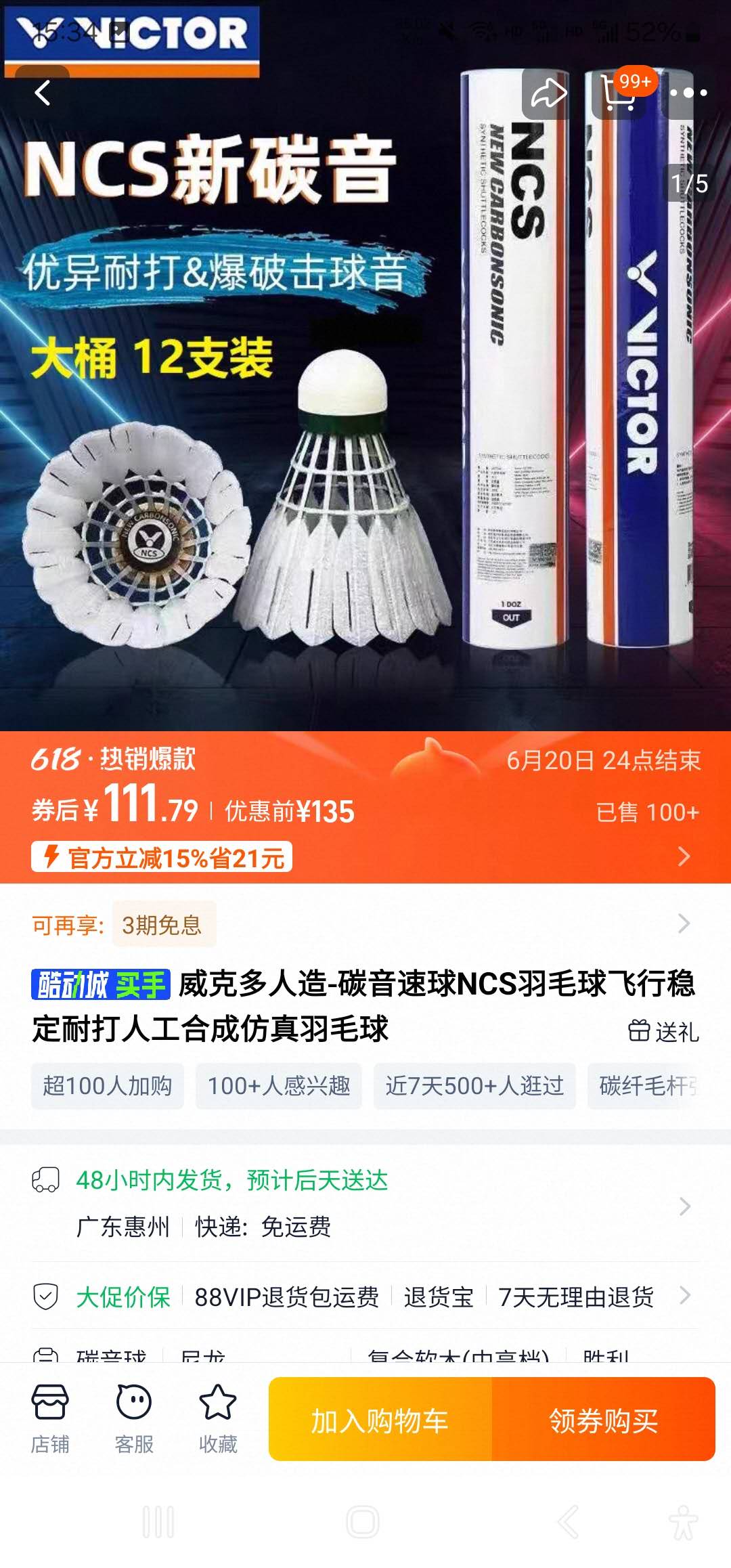Viewport: 731px width, 1568px height.
Task: Open the 48小时内发货 shipping details row
Action: click(x=365, y=1204)
